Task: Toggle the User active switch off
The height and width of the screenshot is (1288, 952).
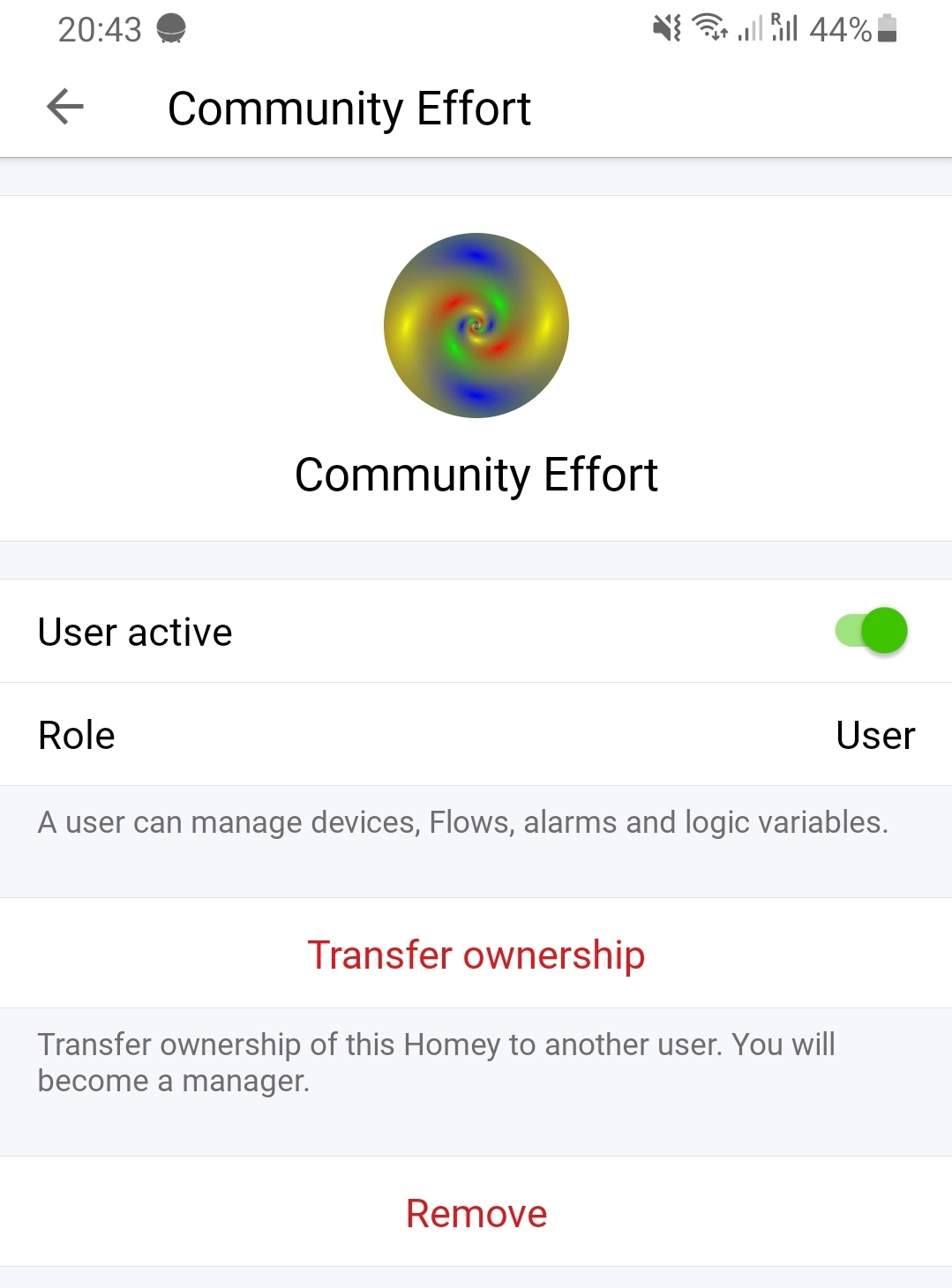Action: 871,631
